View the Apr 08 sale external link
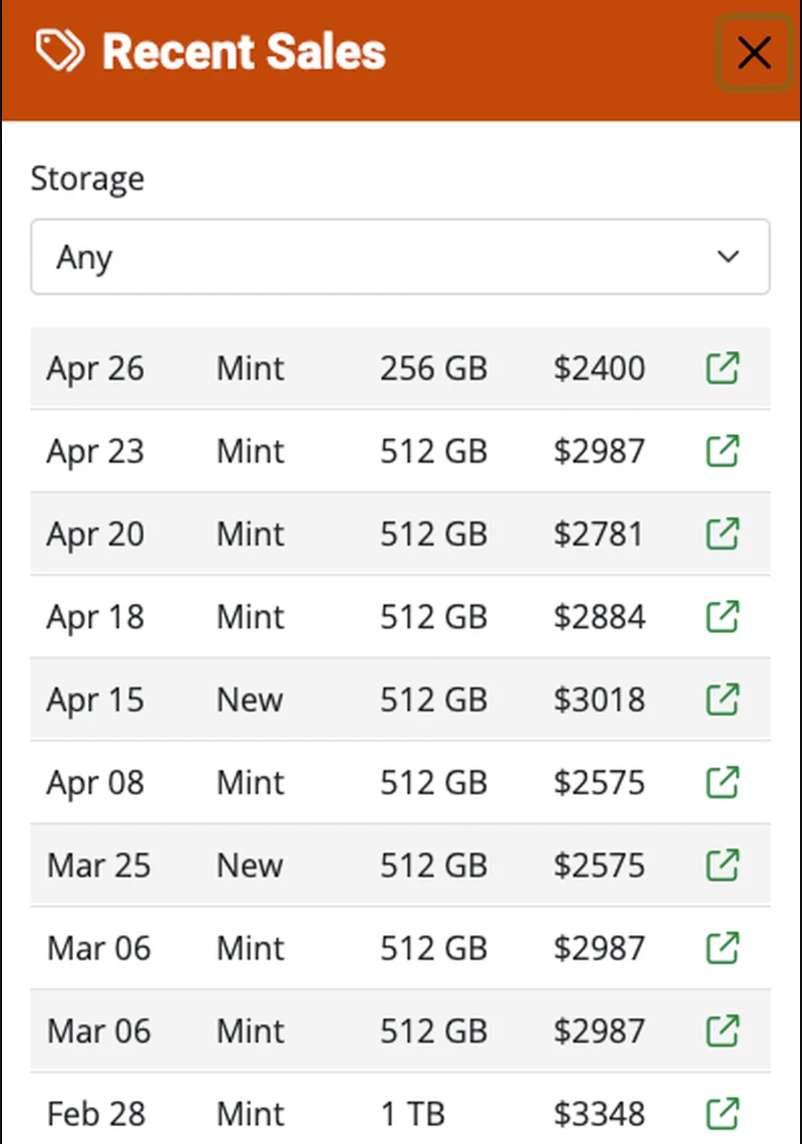The image size is (802, 1144). point(723,783)
